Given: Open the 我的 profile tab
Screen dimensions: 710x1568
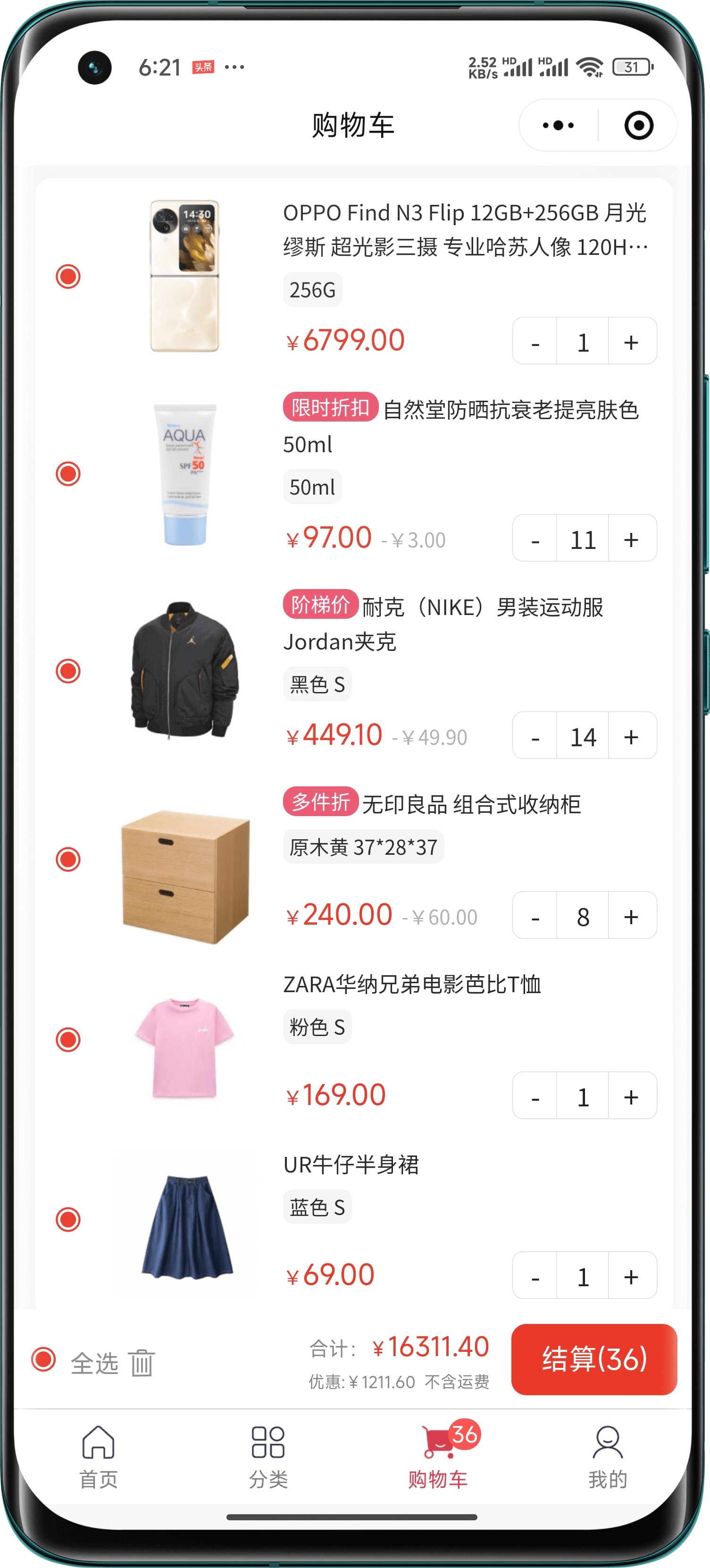Looking at the screenshot, I should [x=607, y=1455].
